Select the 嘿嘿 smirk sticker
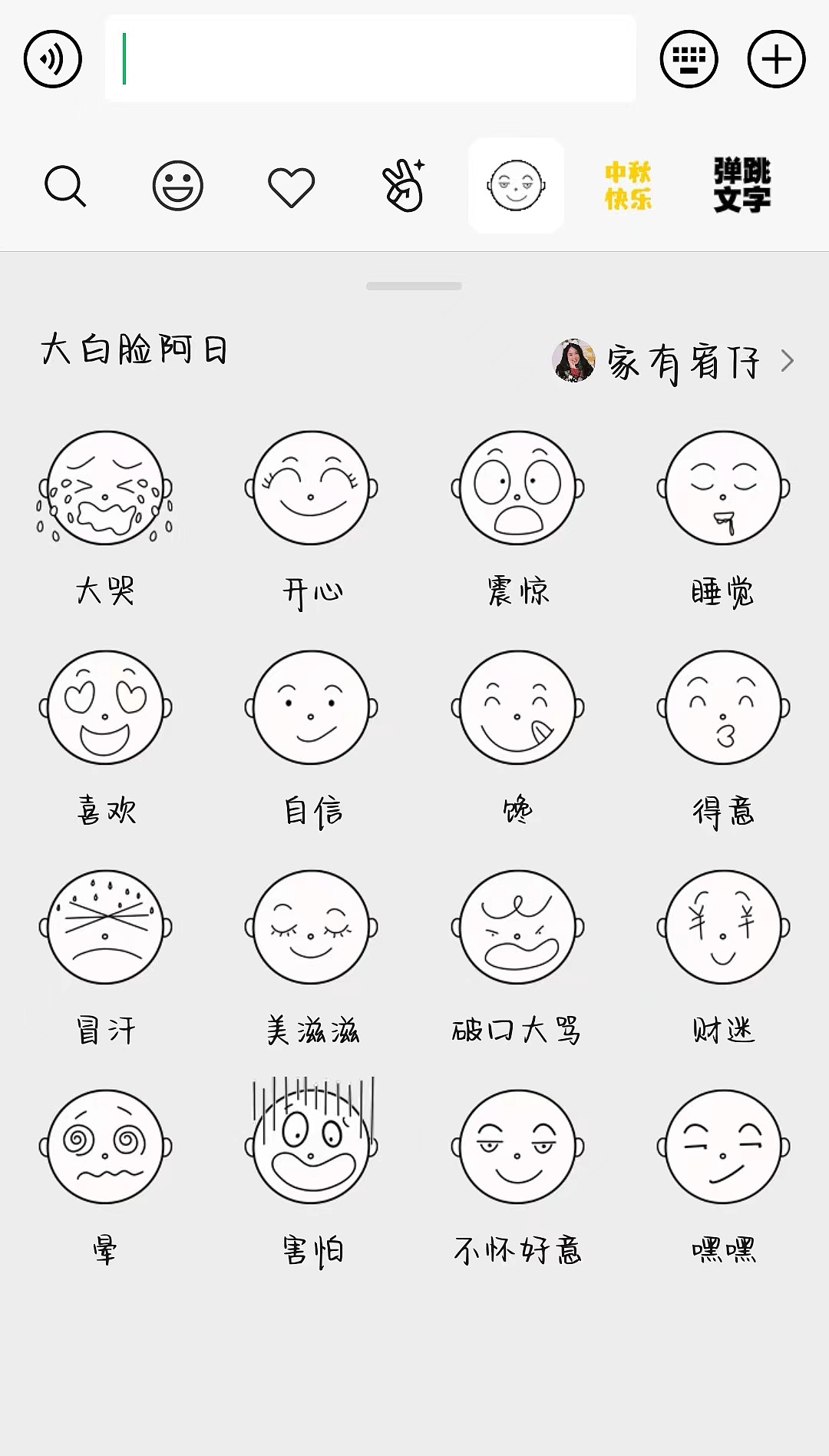This screenshot has width=829, height=1456. click(x=724, y=1147)
